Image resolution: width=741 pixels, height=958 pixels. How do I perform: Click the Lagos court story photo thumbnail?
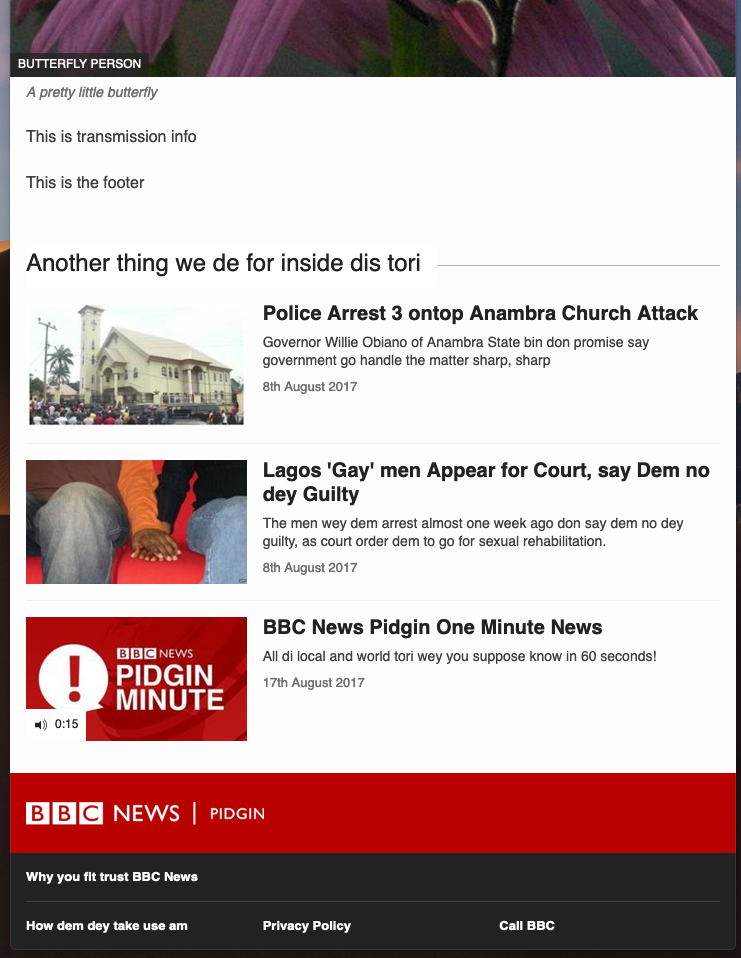[136, 521]
